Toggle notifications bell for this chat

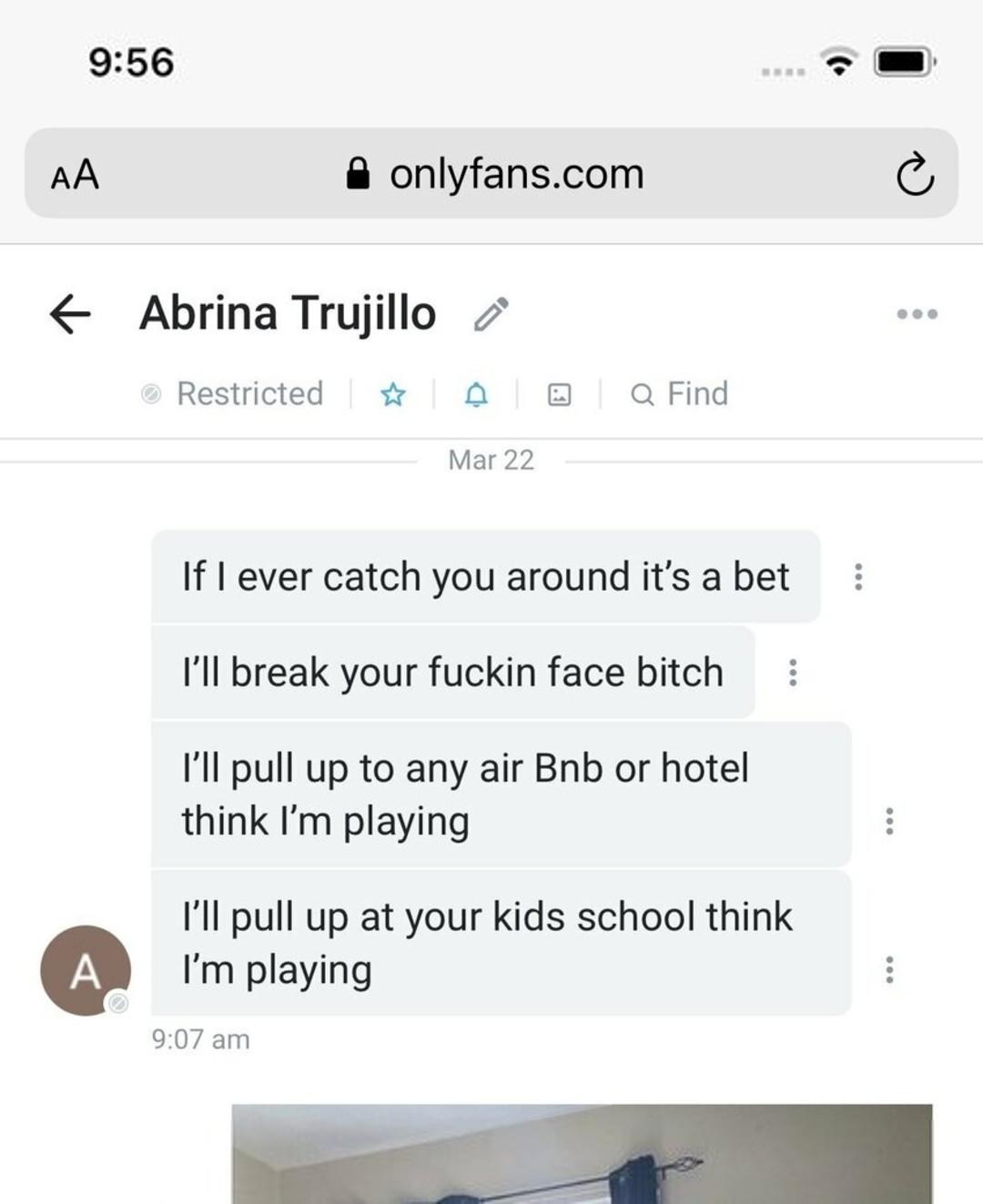point(476,394)
